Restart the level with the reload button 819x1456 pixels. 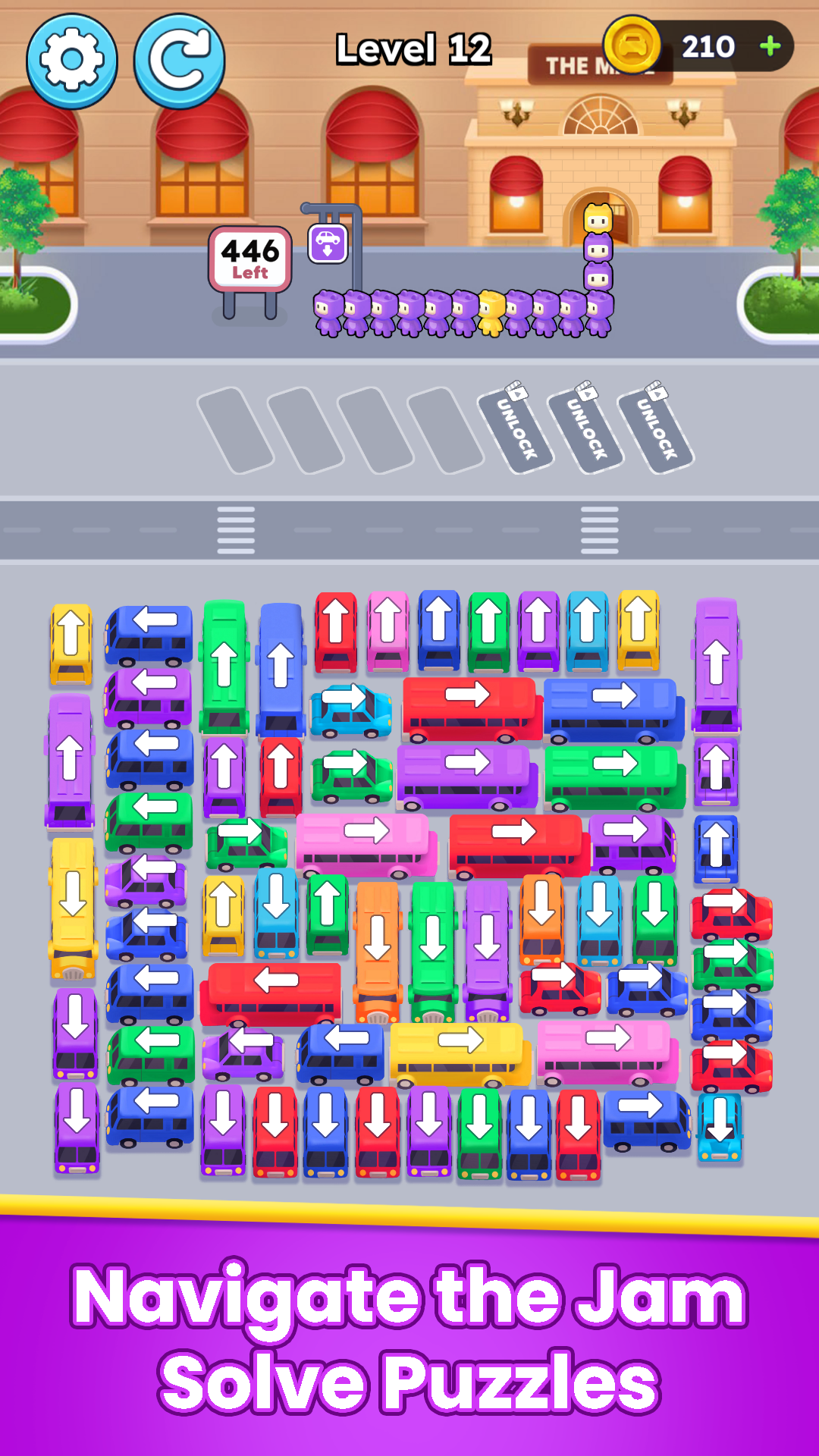[x=179, y=61]
